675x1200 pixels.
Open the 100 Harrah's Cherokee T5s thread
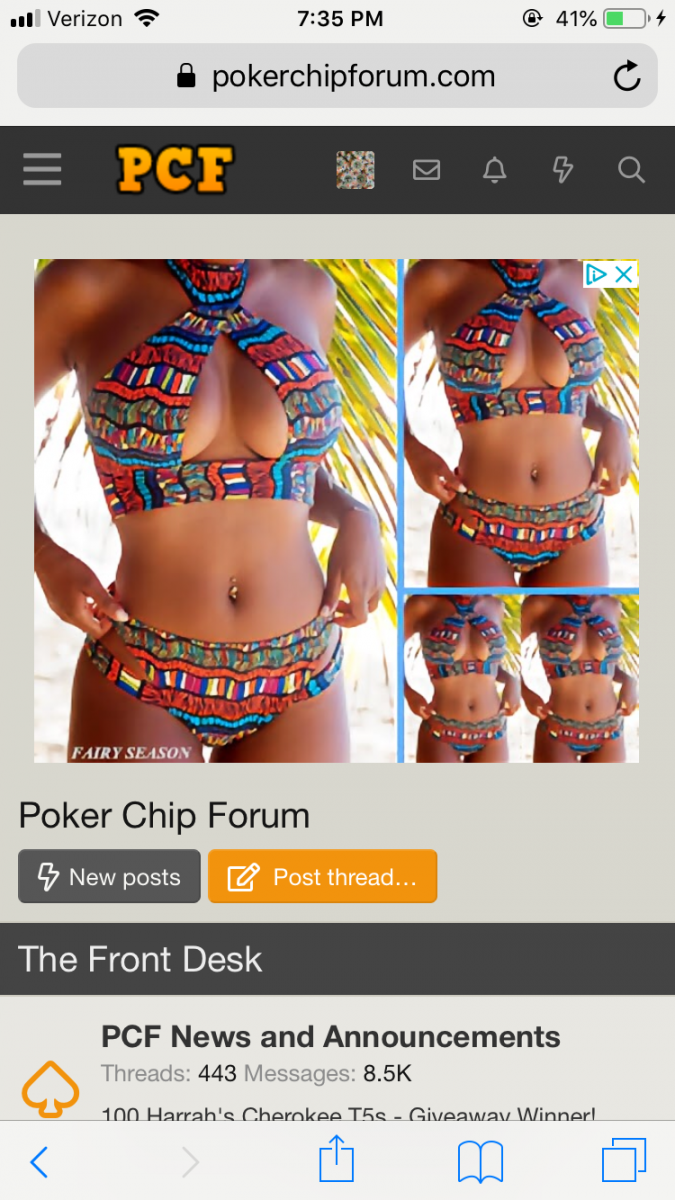[348, 1112]
